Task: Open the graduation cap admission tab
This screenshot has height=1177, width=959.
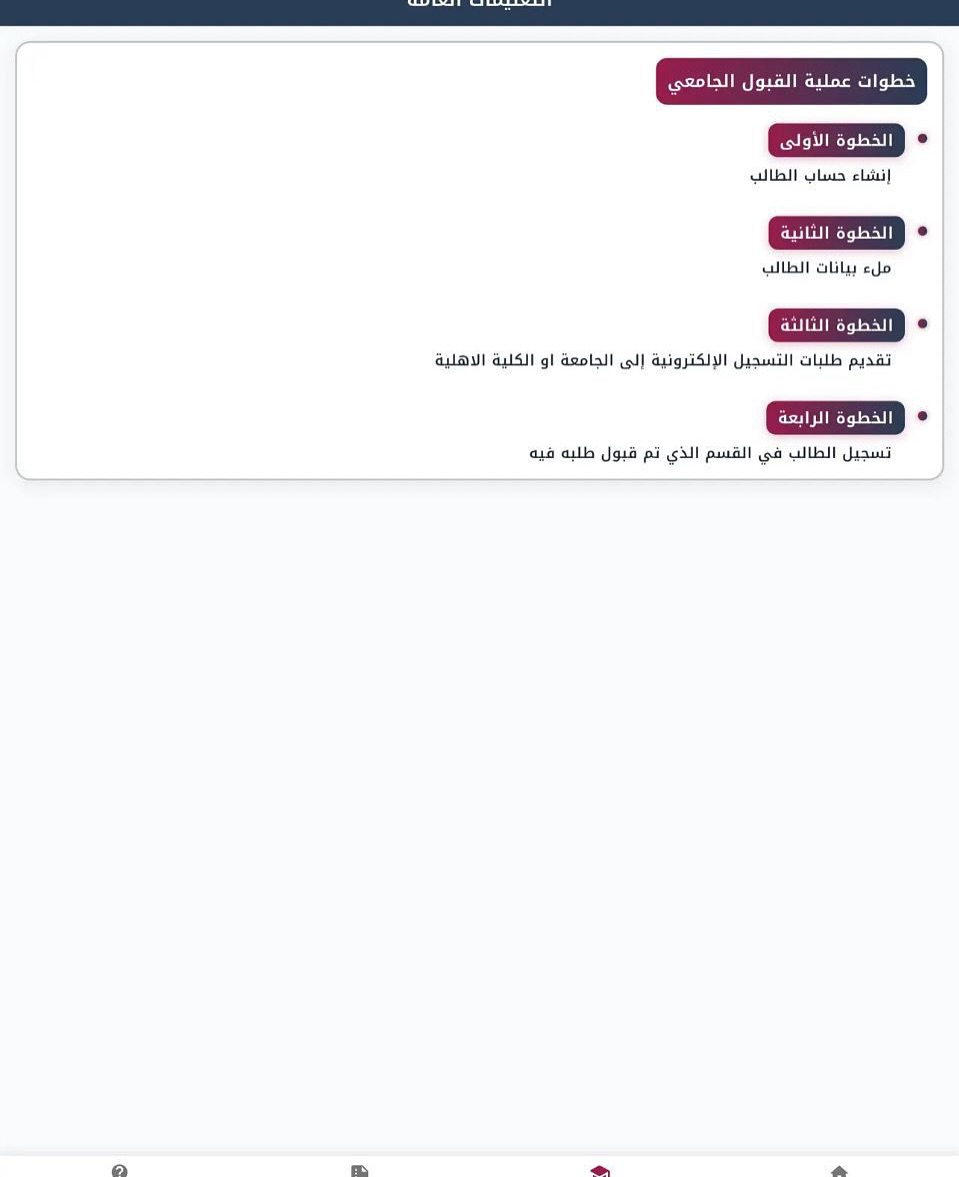Action: click(599, 1170)
